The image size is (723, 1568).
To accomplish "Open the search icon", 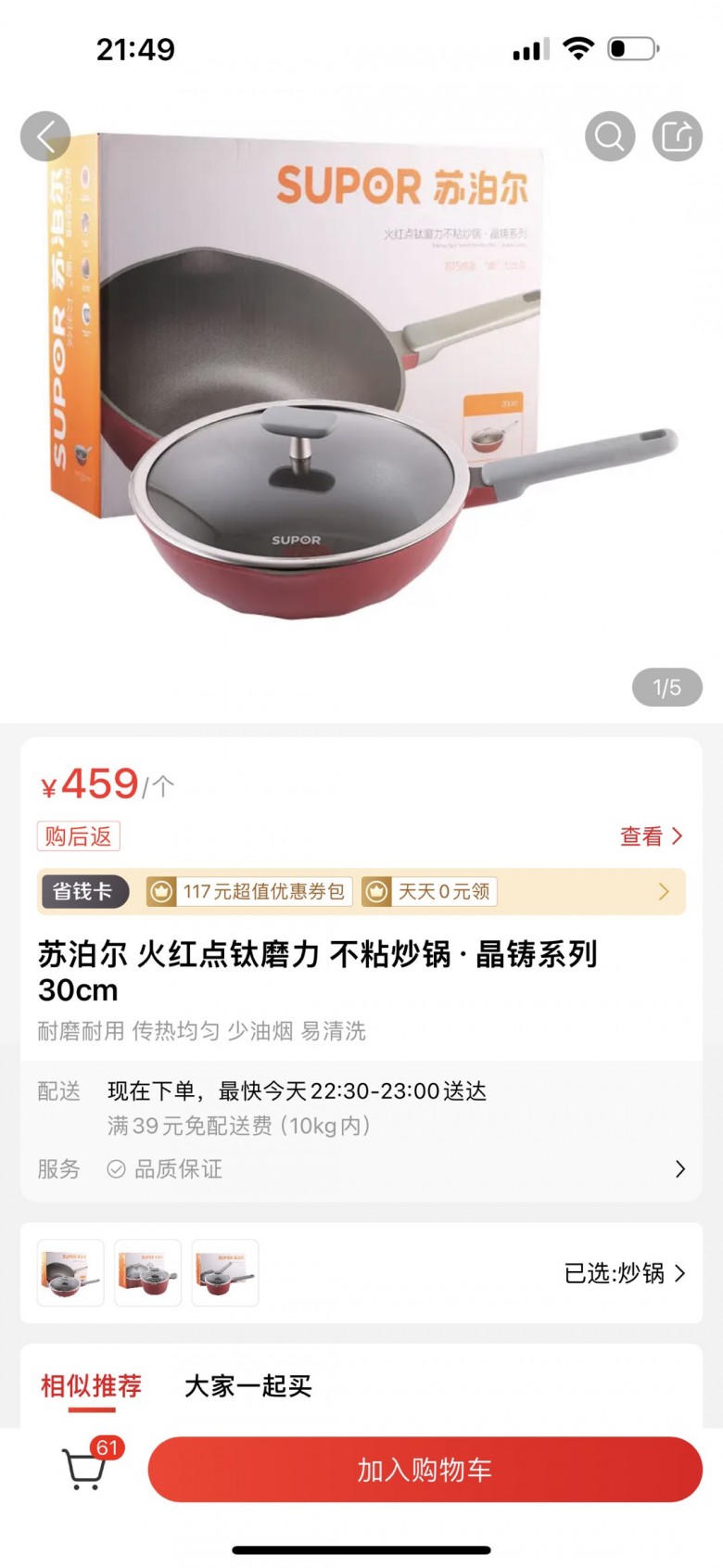I will pos(610,137).
